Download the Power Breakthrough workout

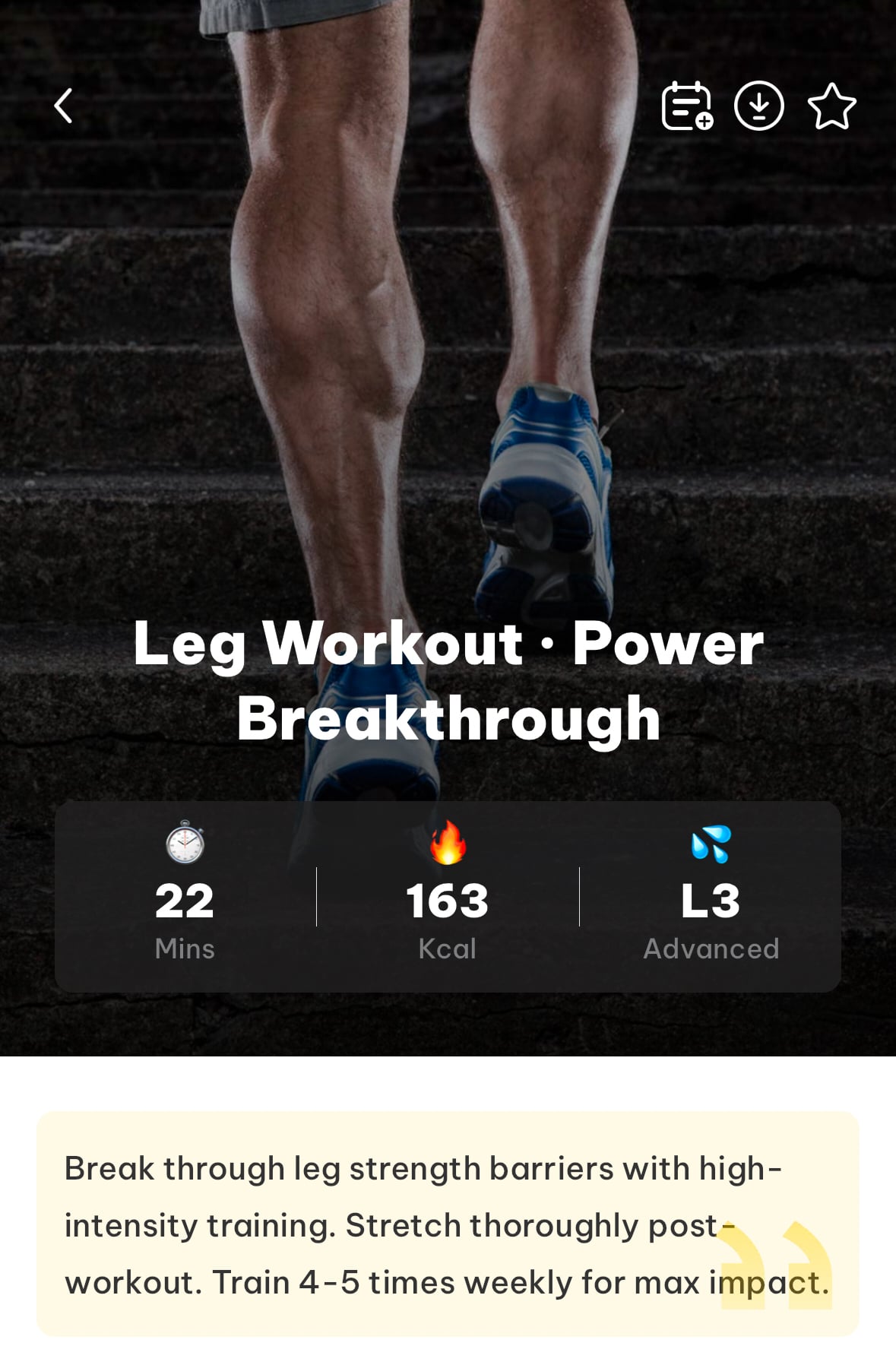(758, 106)
